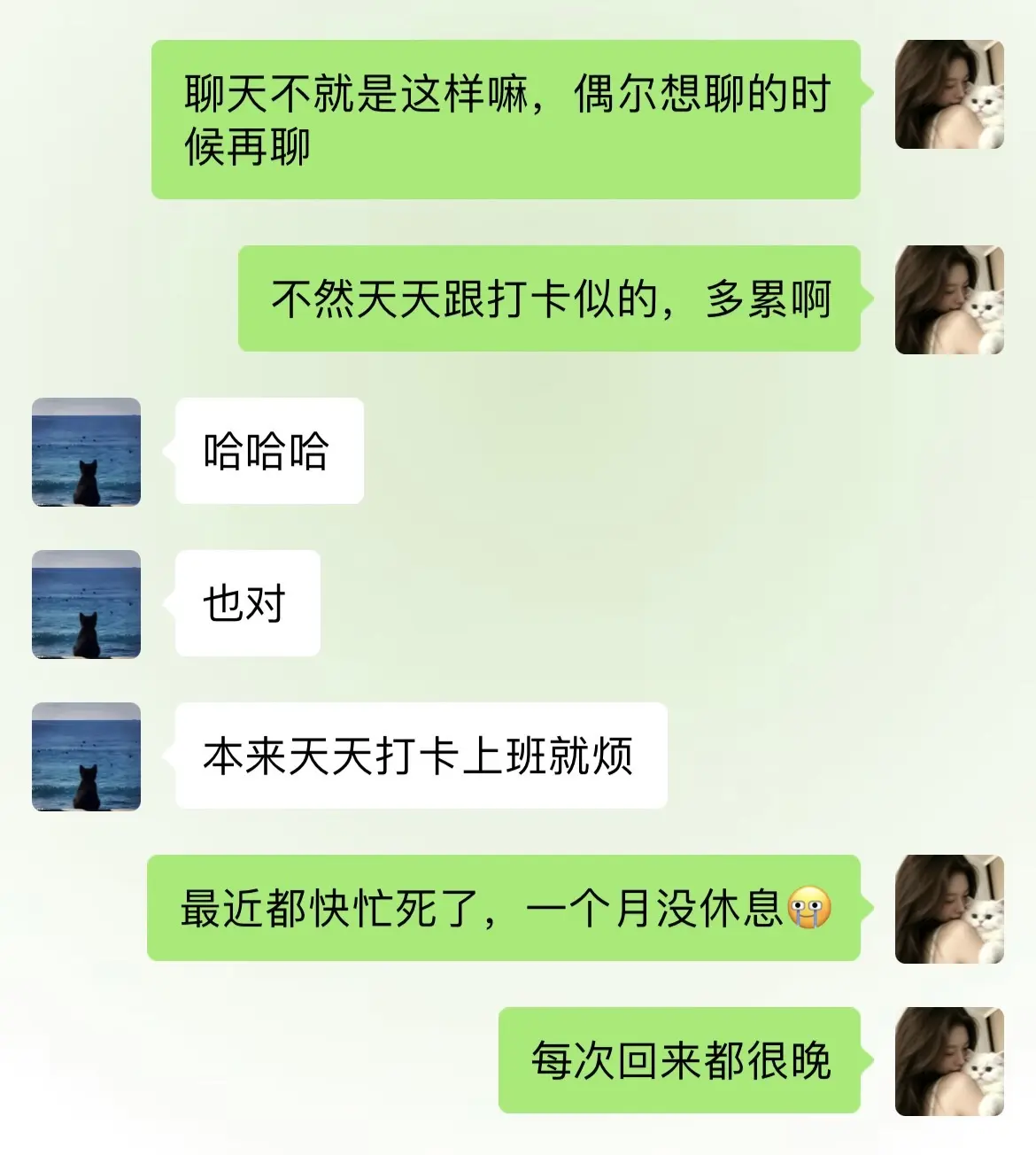
Task: Tap avatar beside "本来天天打卡上班就烦"
Action: click(x=86, y=756)
